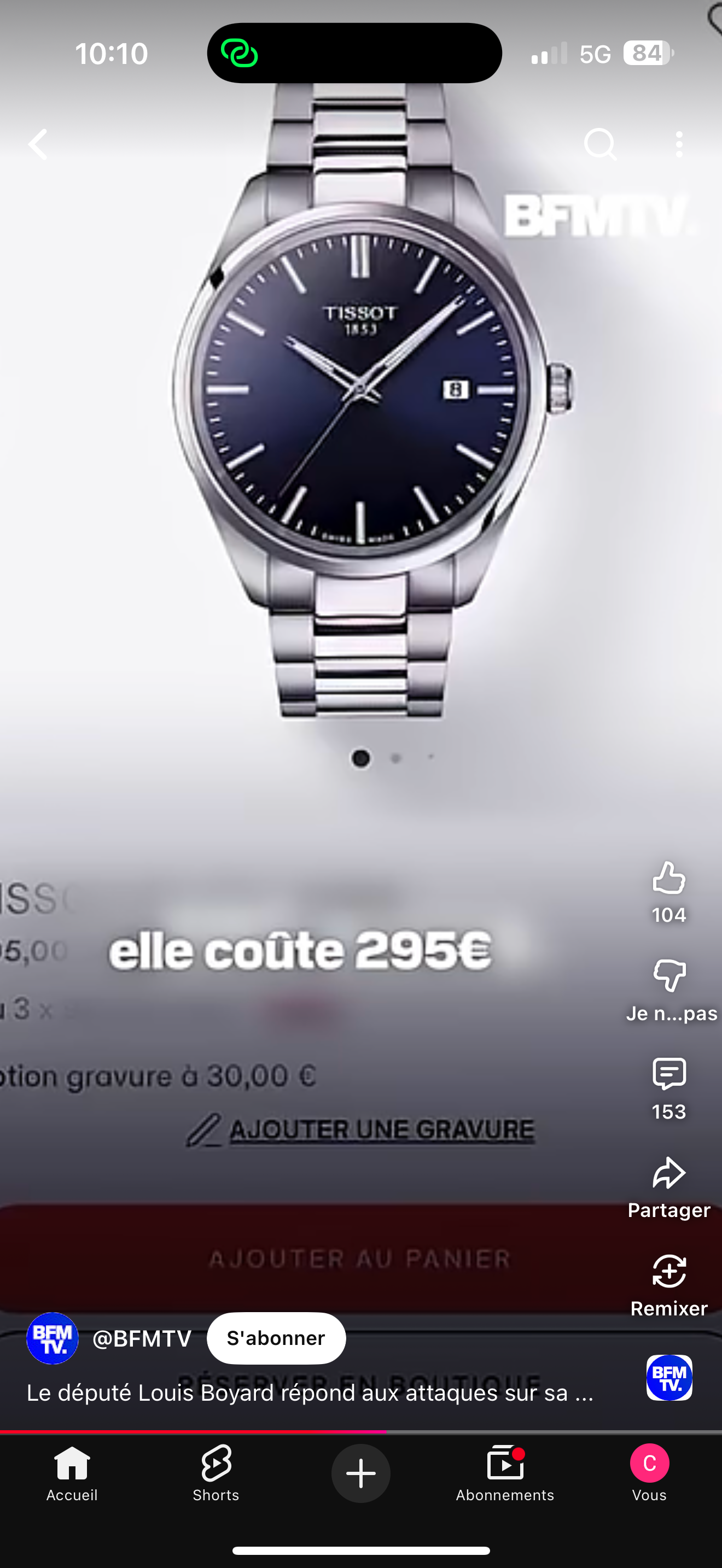Remix this Short with Remixer
This screenshot has width=722, height=1568.
[668, 1272]
